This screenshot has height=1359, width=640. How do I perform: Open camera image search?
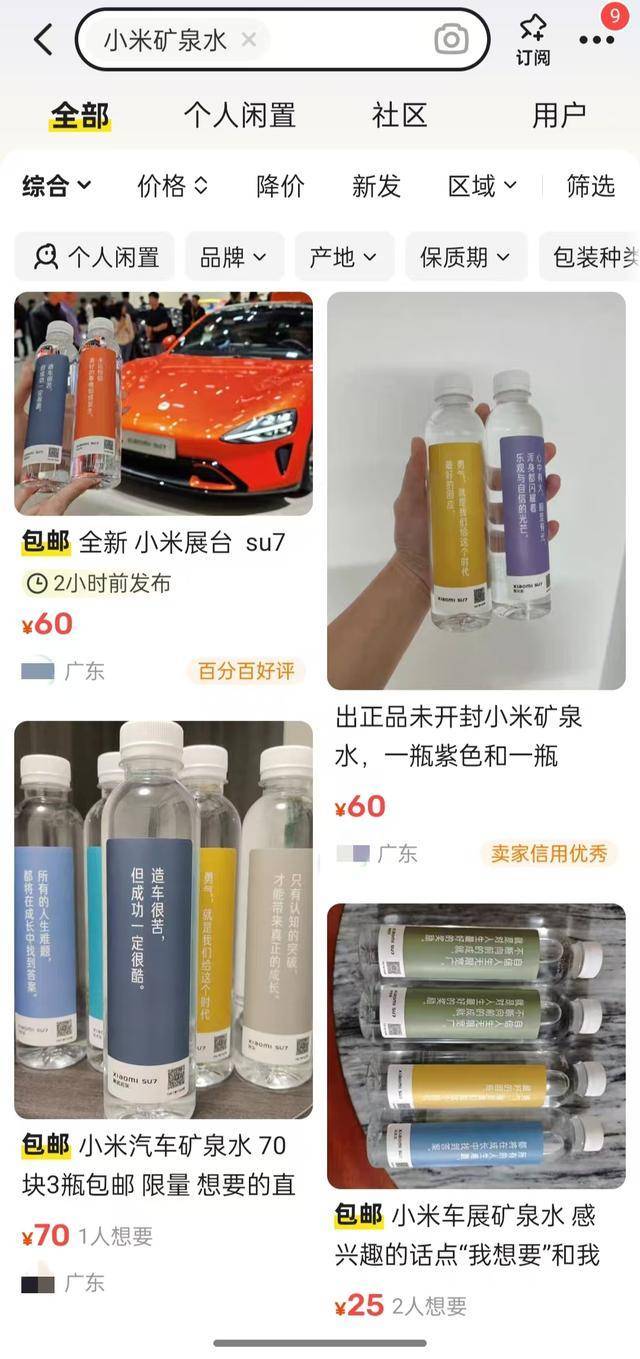coord(451,40)
